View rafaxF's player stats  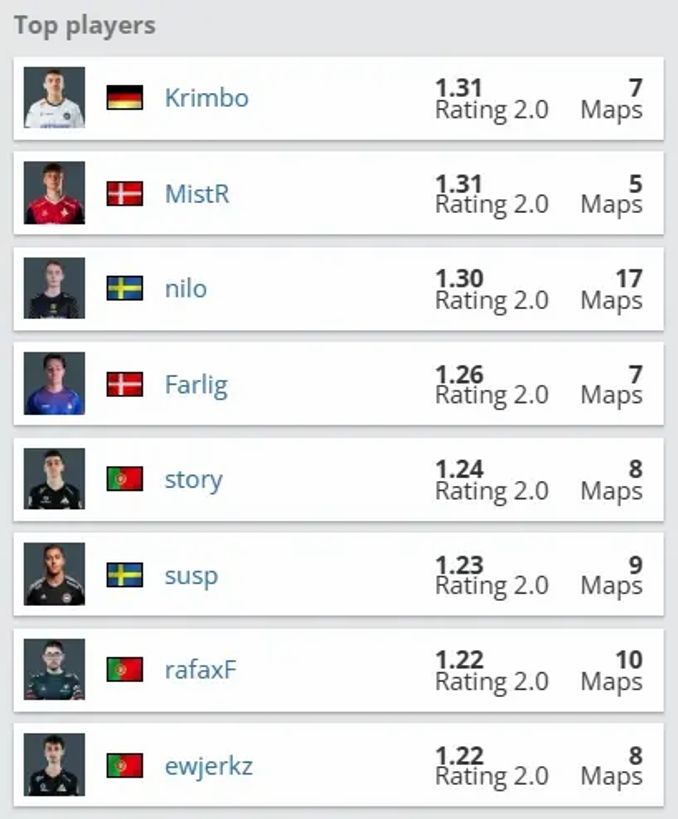pos(200,670)
